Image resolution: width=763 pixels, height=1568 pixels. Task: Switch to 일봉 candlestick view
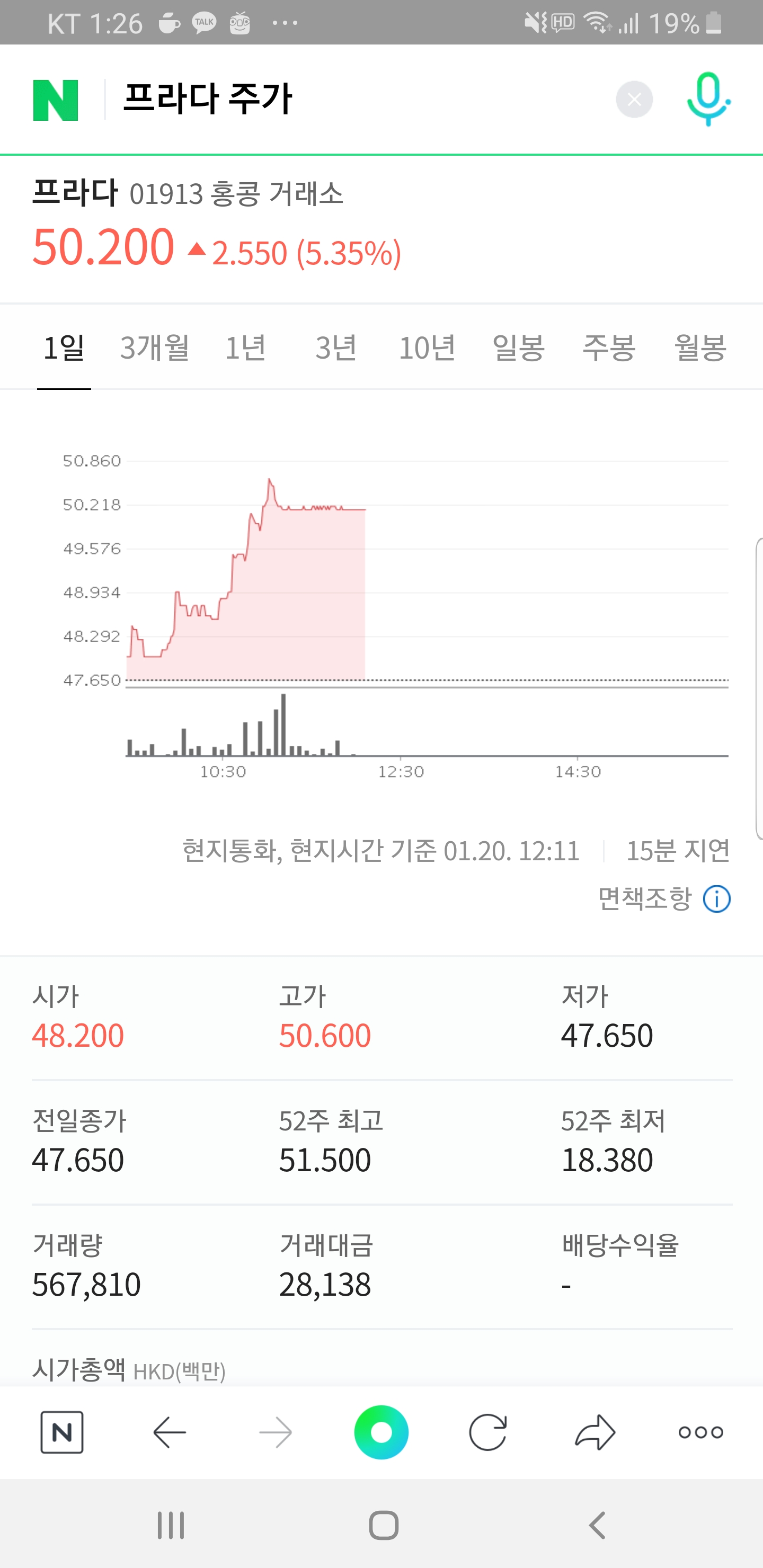pyautogui.click(x=518, y=348)
